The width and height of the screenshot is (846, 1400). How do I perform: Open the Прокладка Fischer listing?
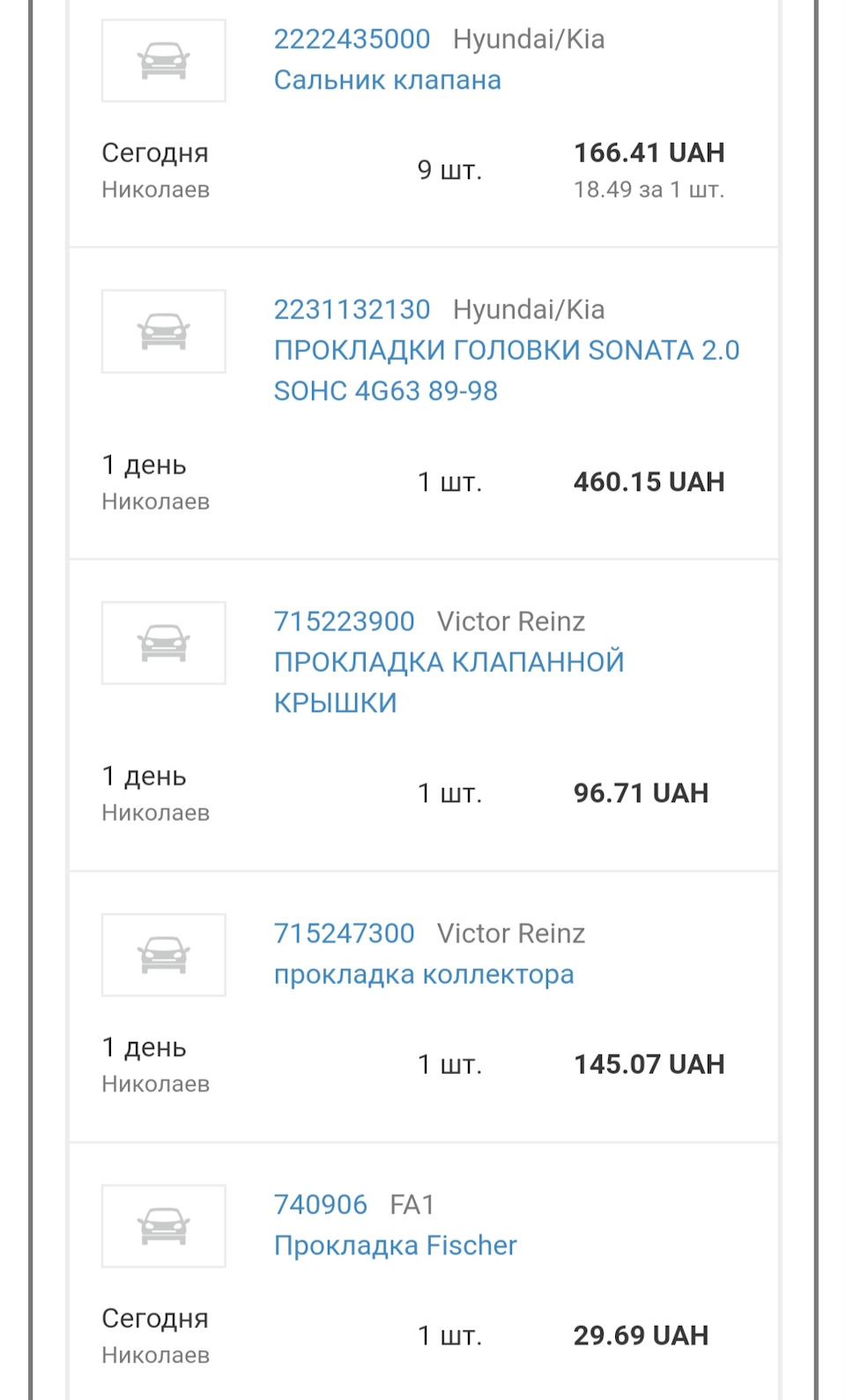[x=394, y=1245]
